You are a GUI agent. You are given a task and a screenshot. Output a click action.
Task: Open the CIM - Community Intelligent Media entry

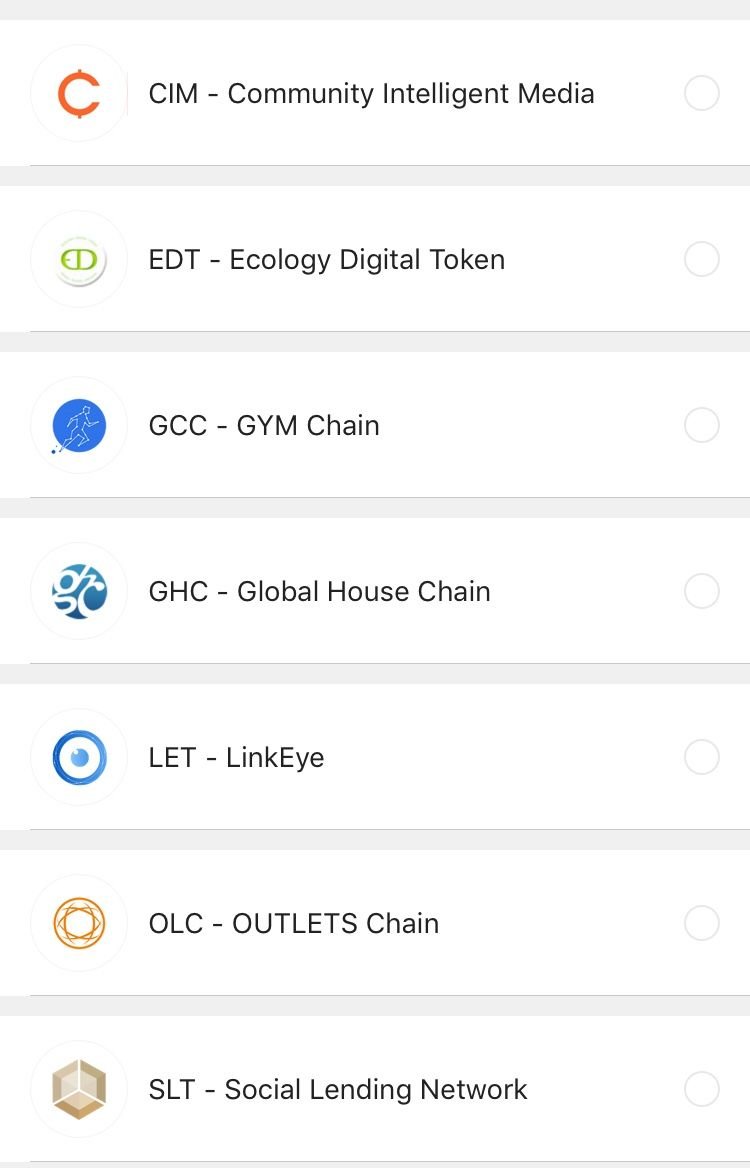point(370,93)
